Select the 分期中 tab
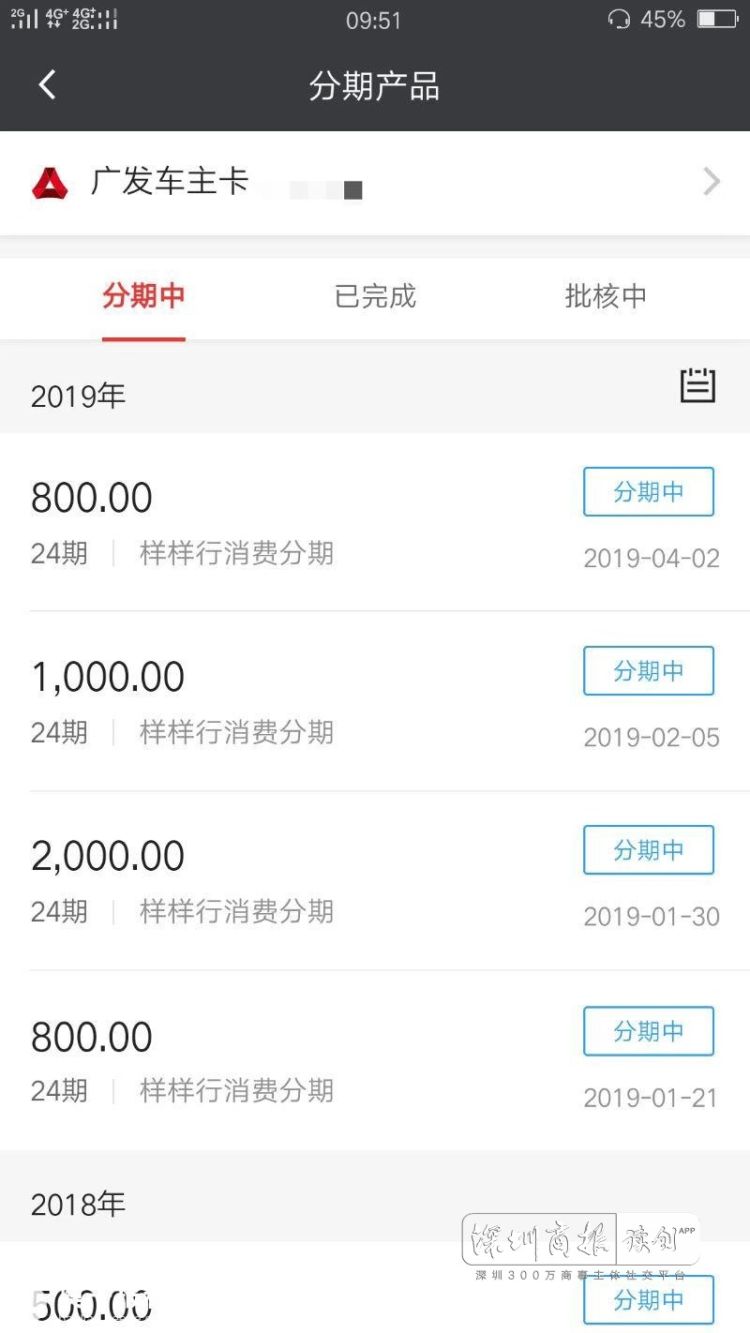 [143, 296]
